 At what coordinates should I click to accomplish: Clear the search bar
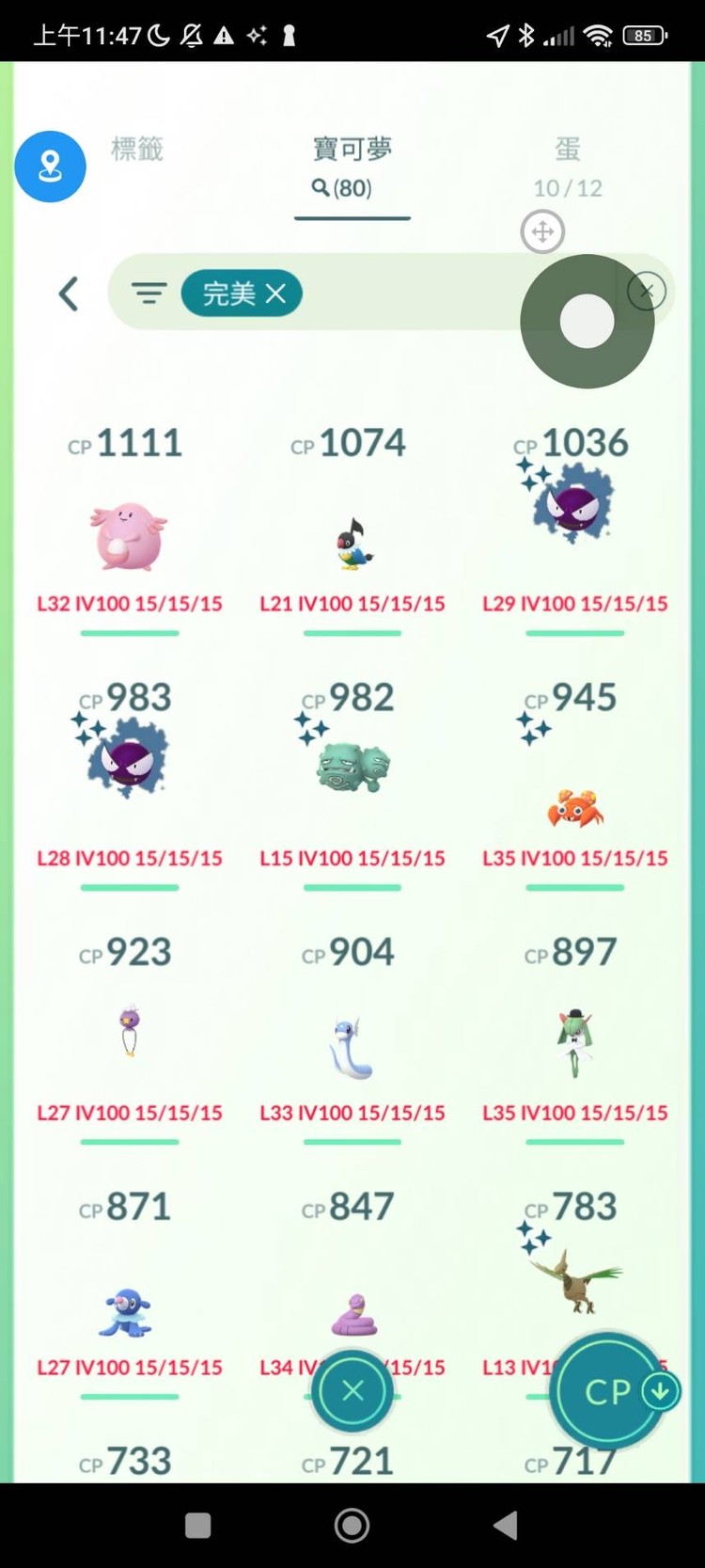[x=647, y=292]
